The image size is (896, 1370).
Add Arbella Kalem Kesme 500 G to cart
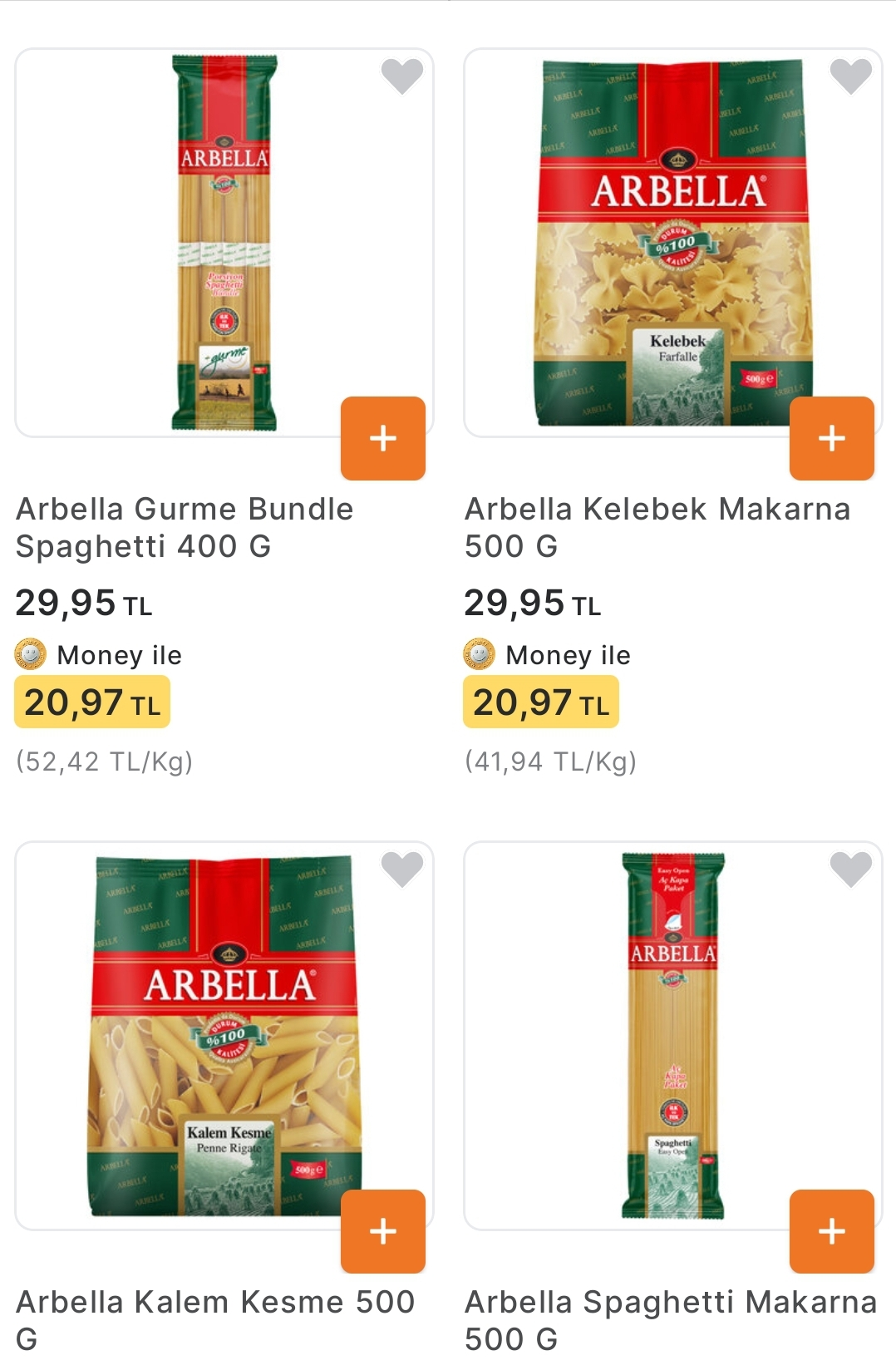pyautogui.click(x=383, y=1231)
